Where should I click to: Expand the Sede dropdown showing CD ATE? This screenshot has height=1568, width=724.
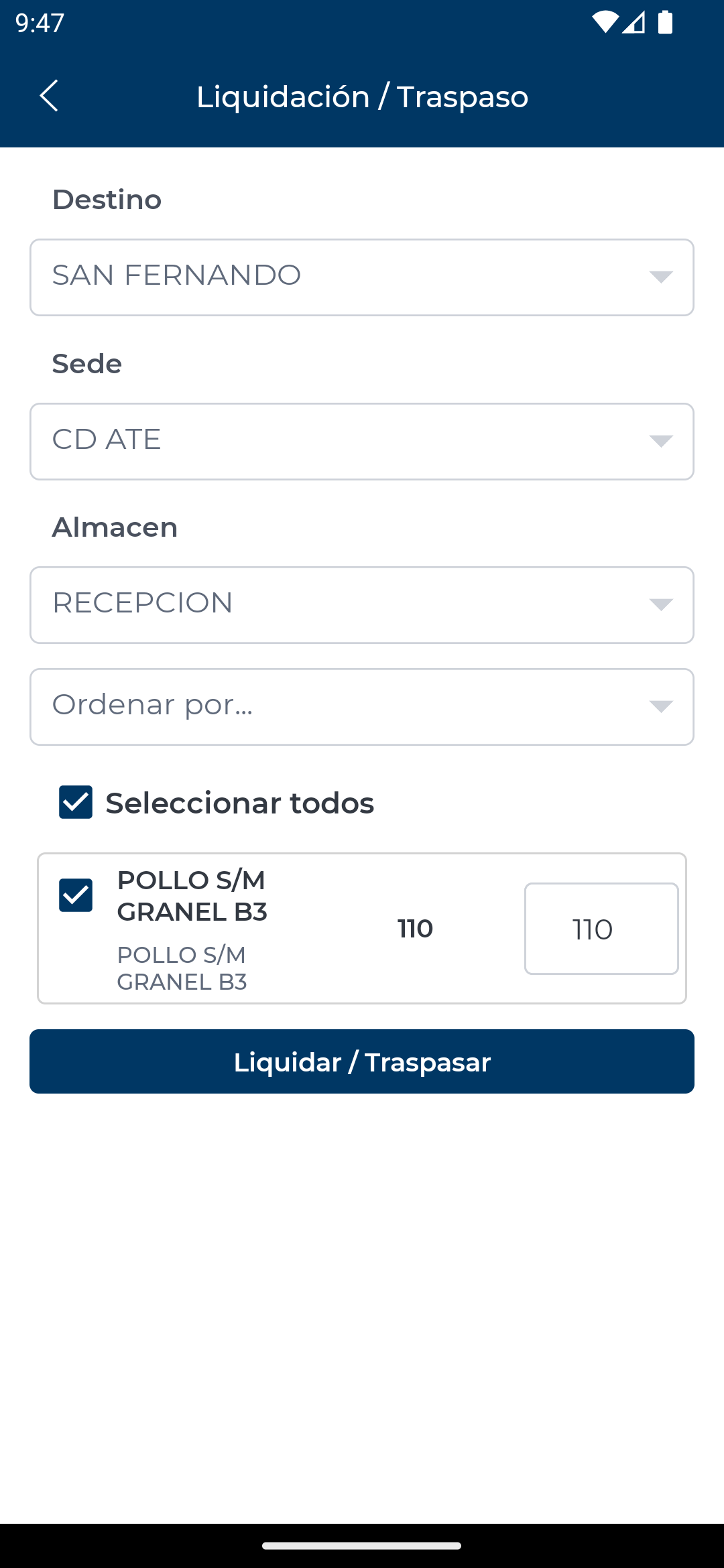[362, 441]
